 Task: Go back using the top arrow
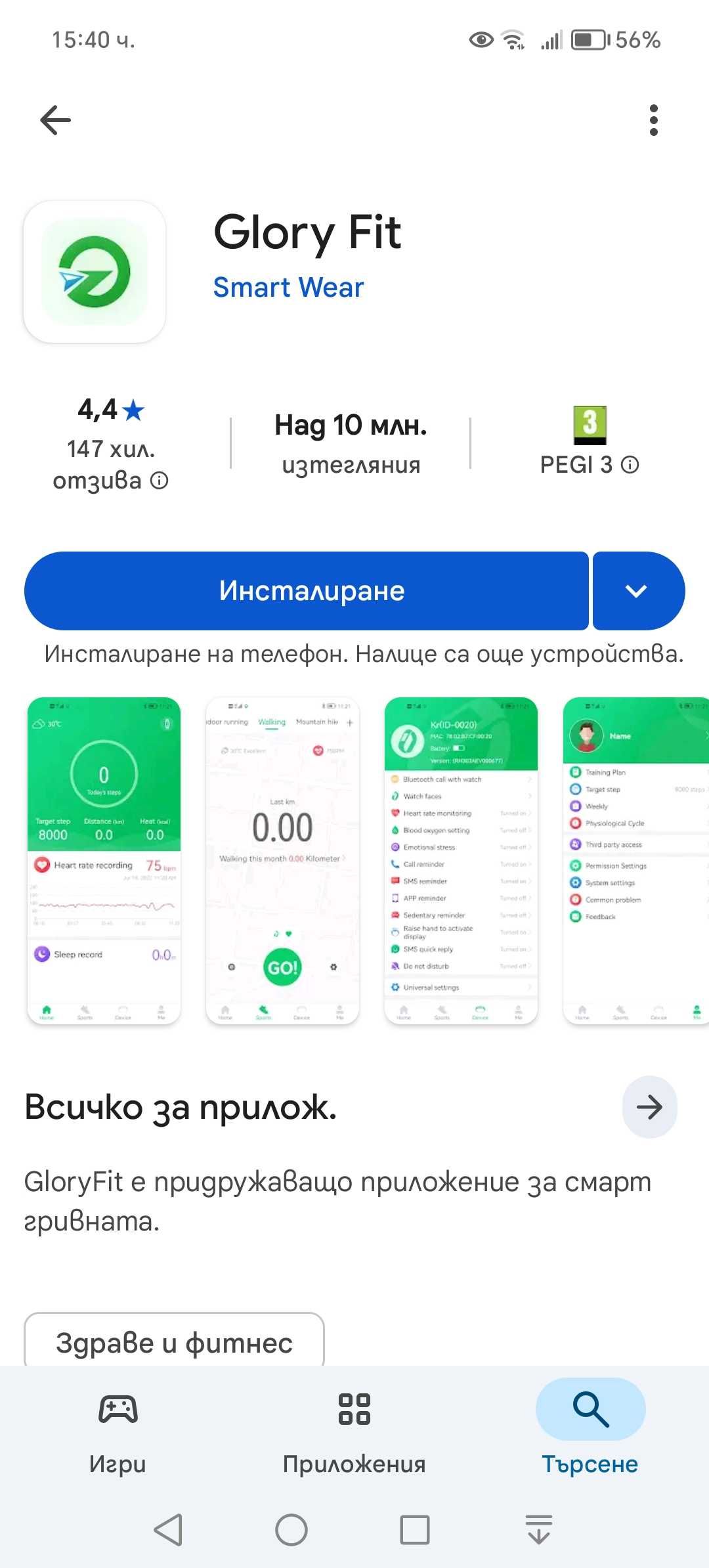point(55,120)
